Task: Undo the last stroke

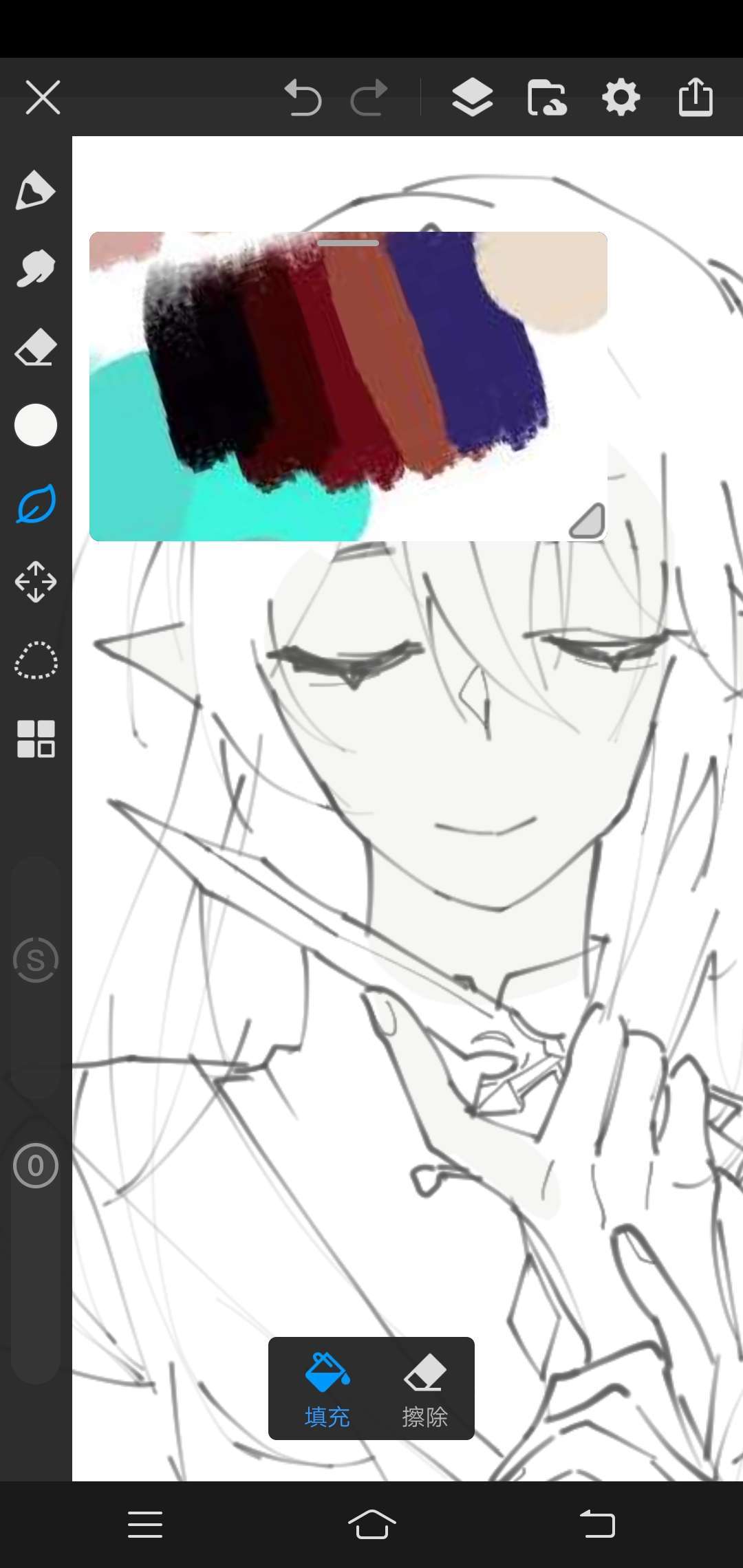Action: [x=303, y=97]
